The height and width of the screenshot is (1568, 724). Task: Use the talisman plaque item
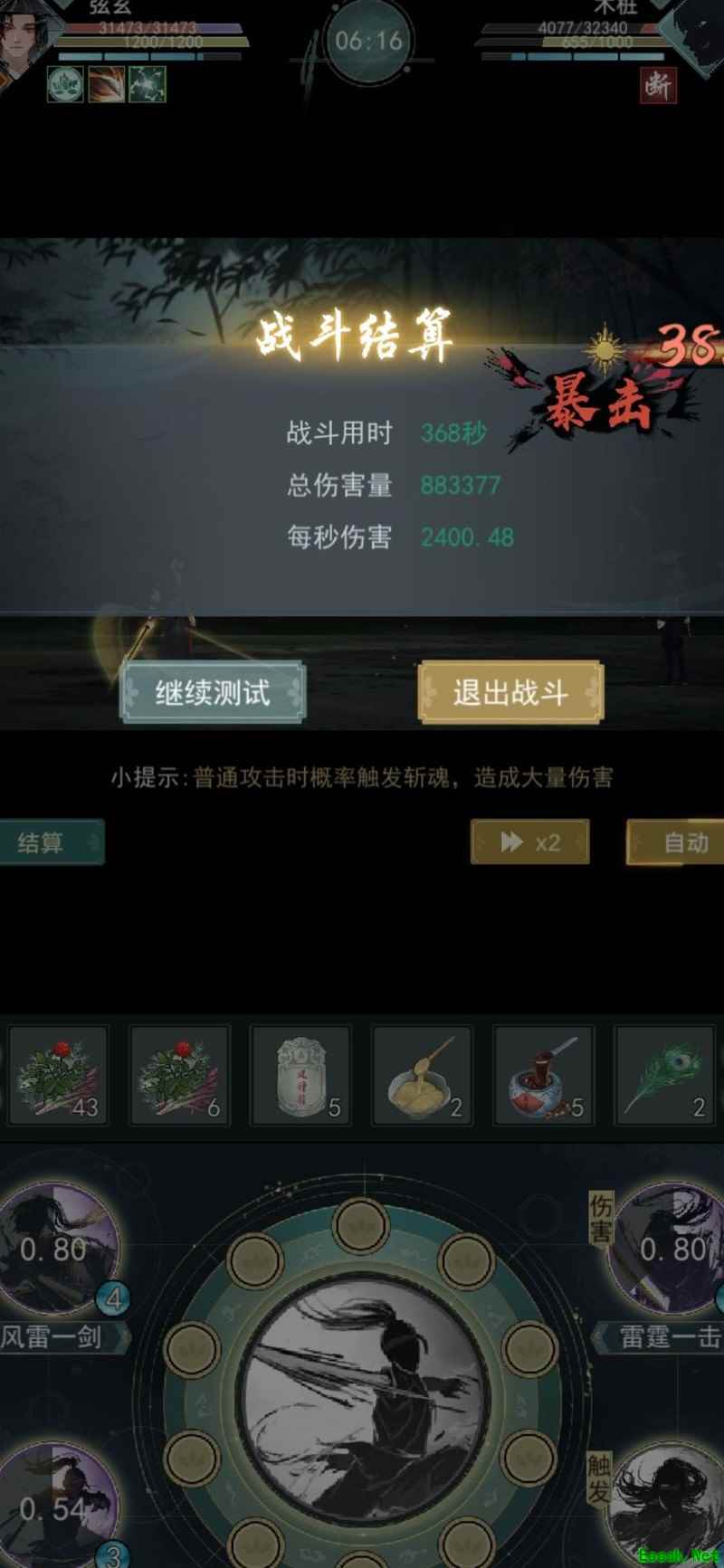click(301, 1075)
